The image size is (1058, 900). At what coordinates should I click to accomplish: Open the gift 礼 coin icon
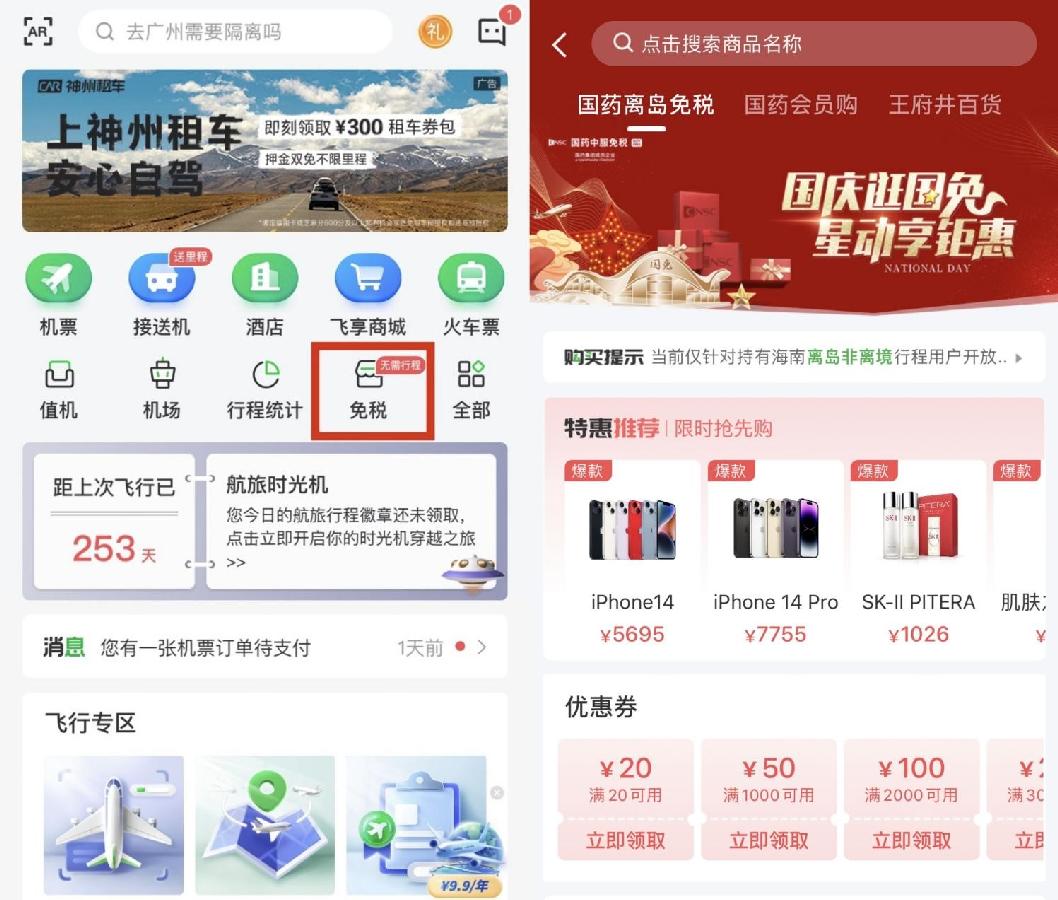(435, 32)
